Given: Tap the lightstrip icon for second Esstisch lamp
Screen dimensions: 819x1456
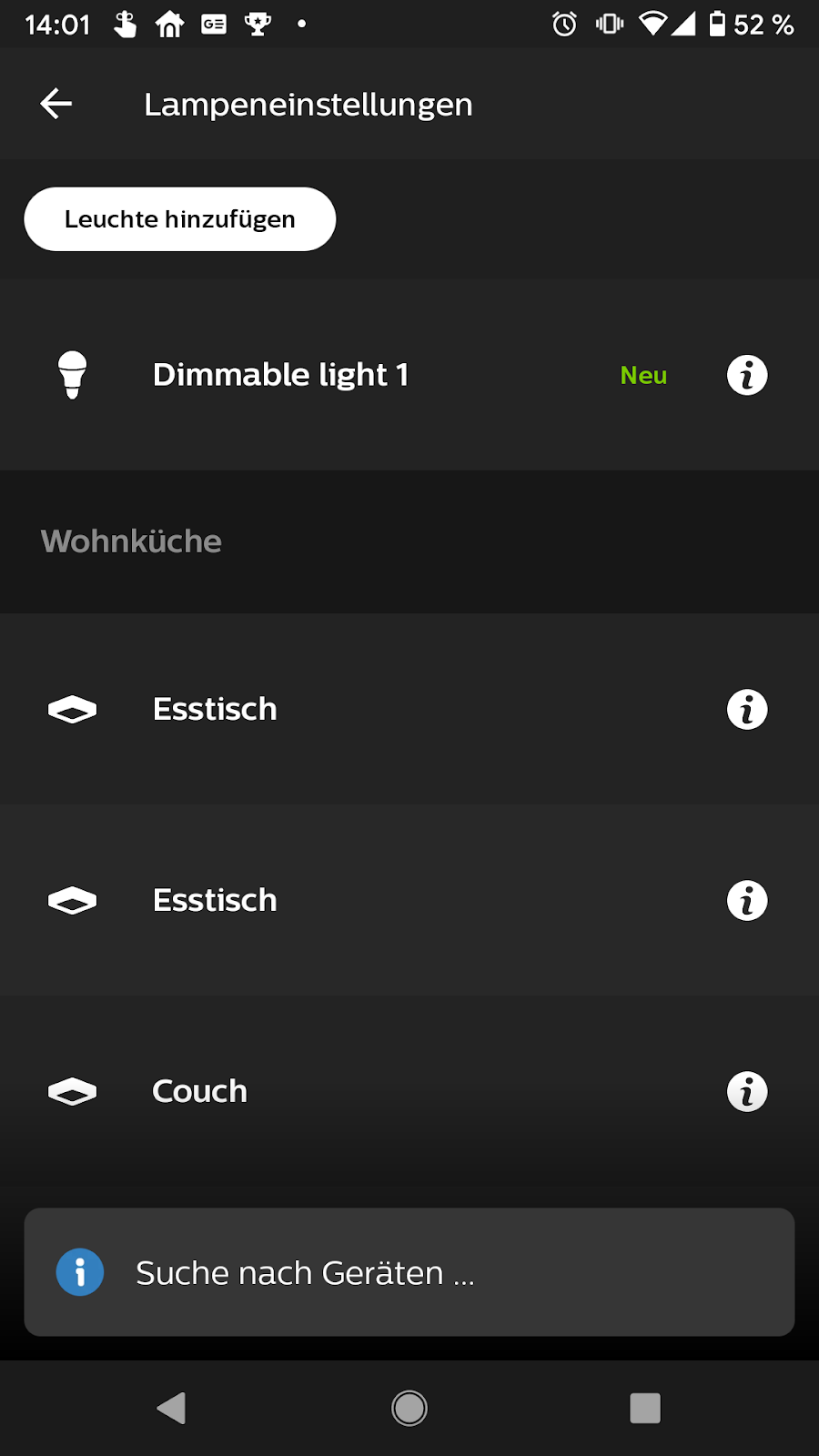Looking at the screenshot, I should 72,900.
